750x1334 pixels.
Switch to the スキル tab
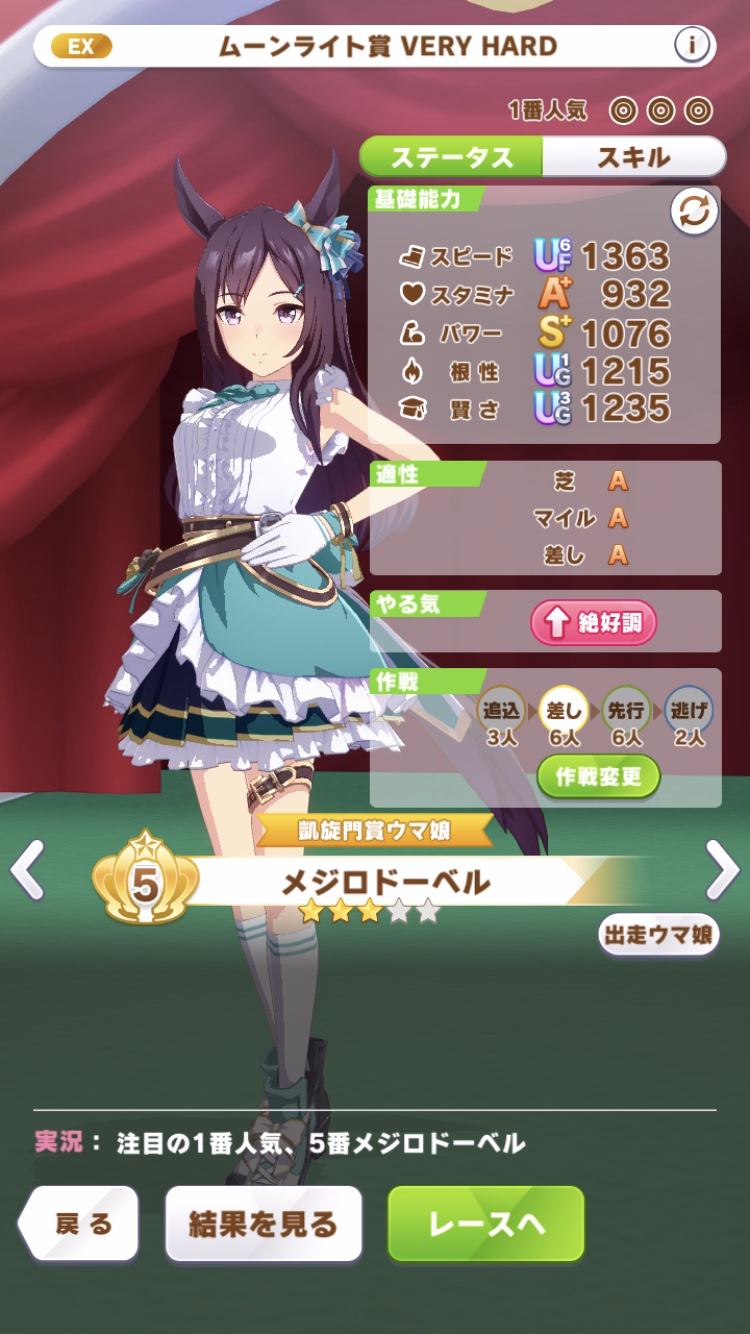(x=633, y=157)
